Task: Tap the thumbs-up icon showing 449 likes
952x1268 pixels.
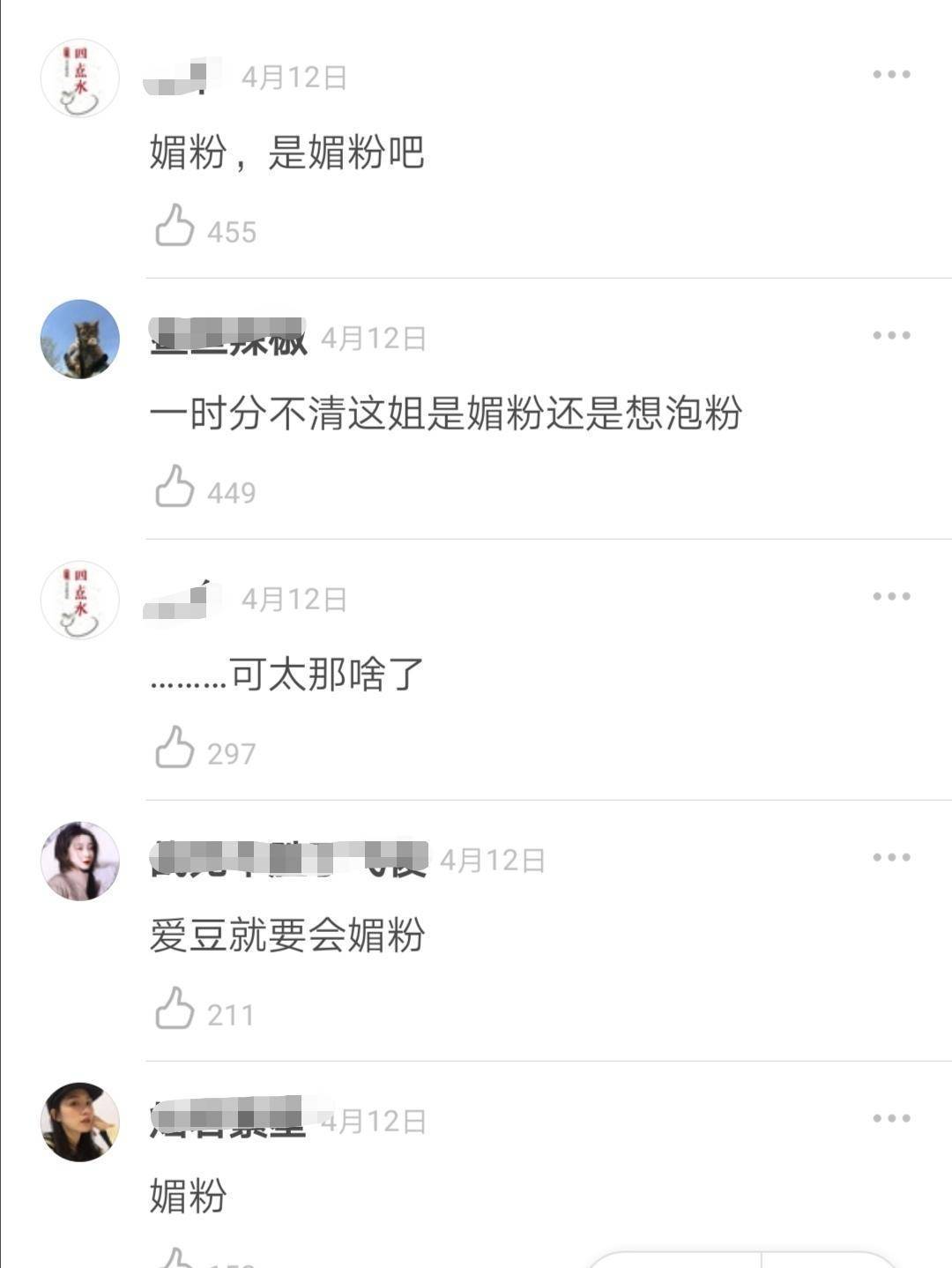Action: pos(176,487)
